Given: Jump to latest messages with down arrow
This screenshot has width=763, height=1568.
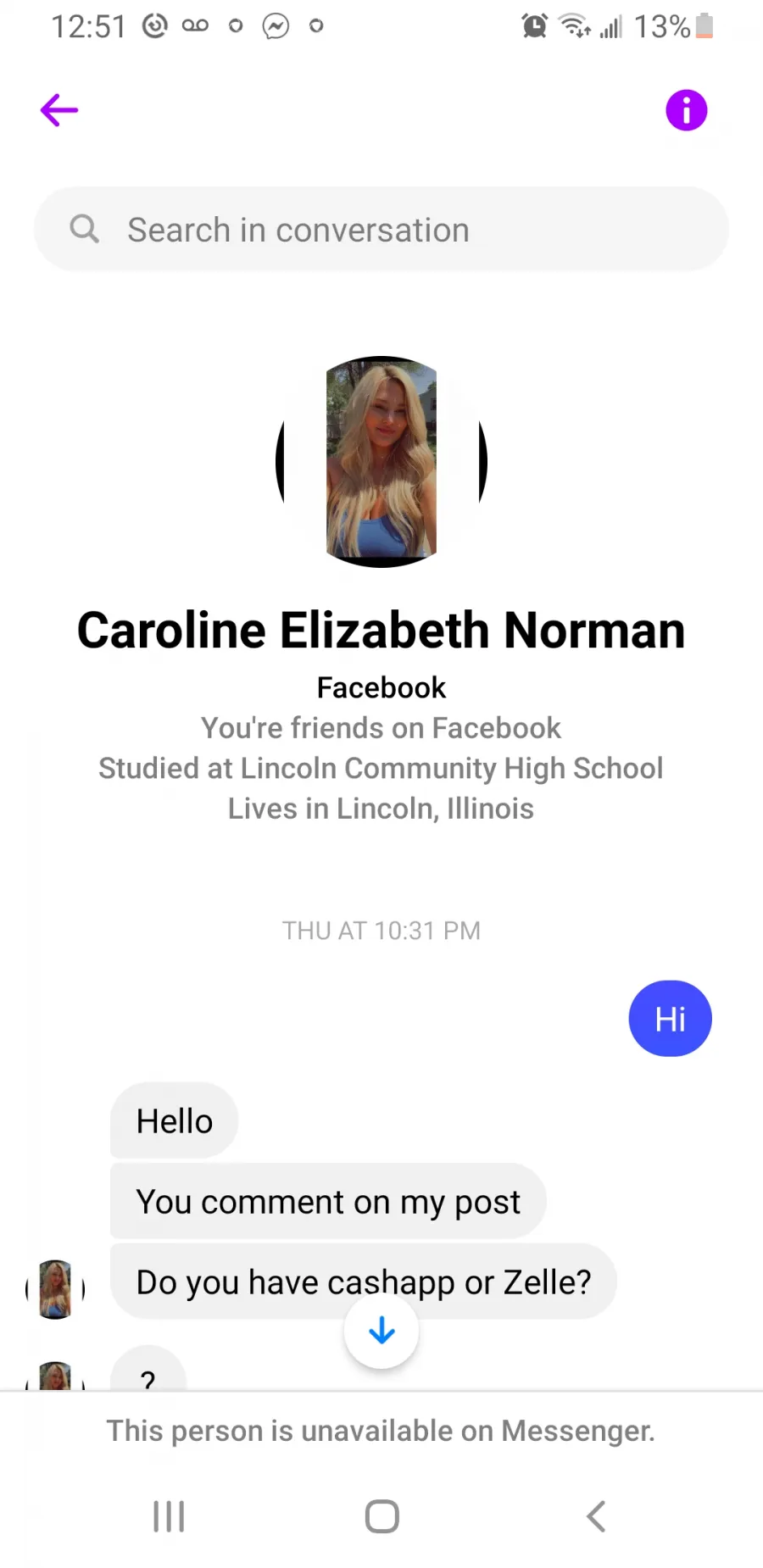Looking at the screenshot, I should coord(381,1331).
